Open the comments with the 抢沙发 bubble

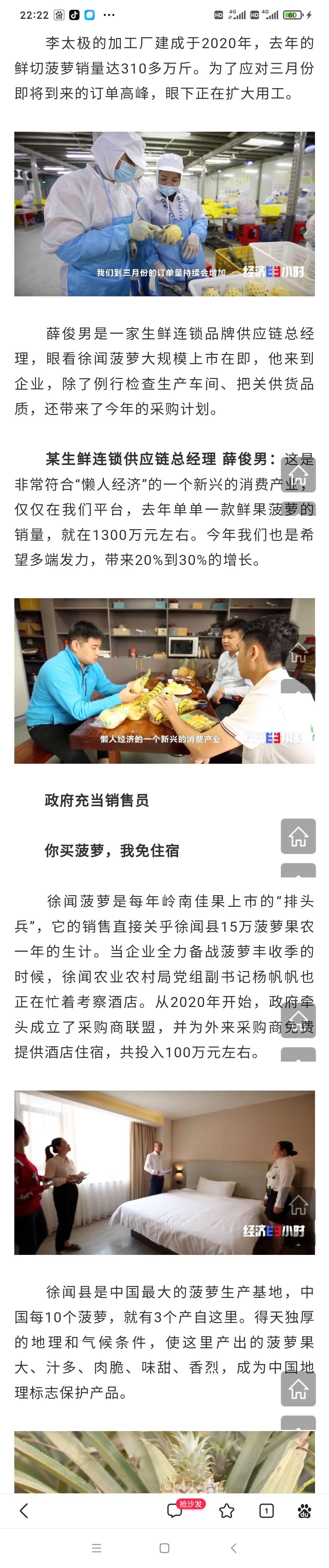tap(175, 1510)
